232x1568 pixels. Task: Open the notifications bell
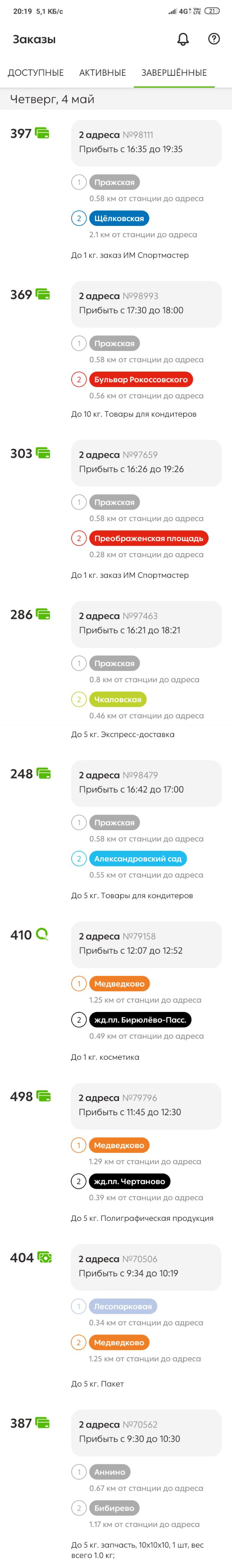click(183, 39)
